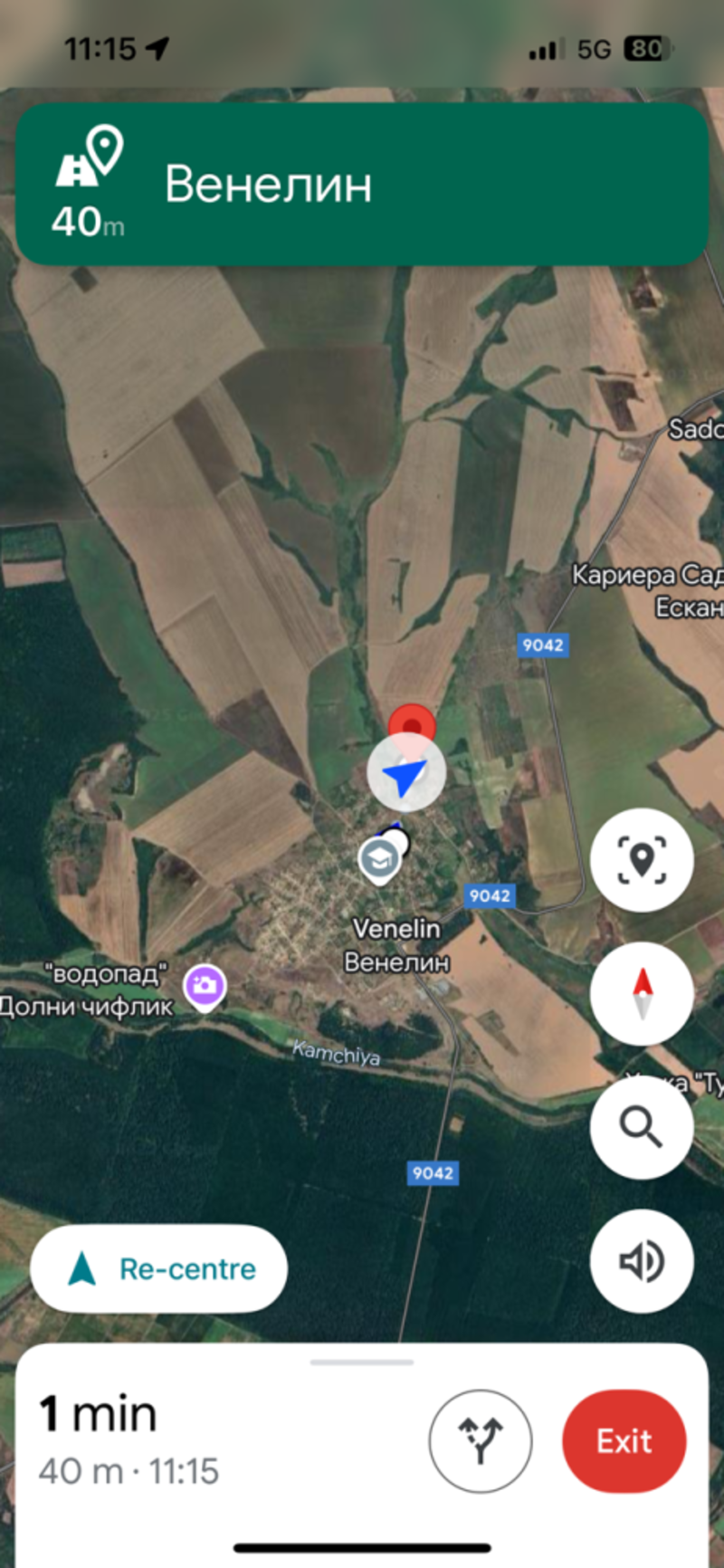The width and height of the screenshot is (724, 1568).
Task: Open the Венелин direction banner
Action: point(362,185)
